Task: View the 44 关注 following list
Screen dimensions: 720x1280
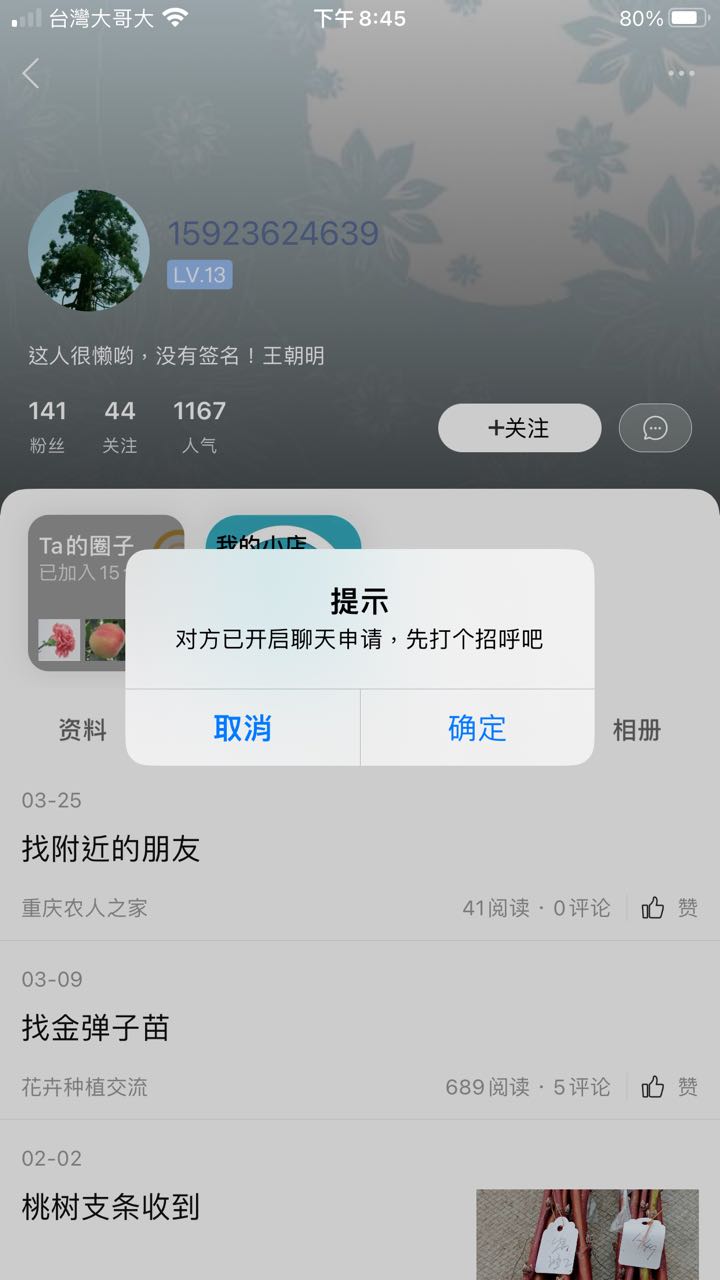Action: [x=120, y=427]
